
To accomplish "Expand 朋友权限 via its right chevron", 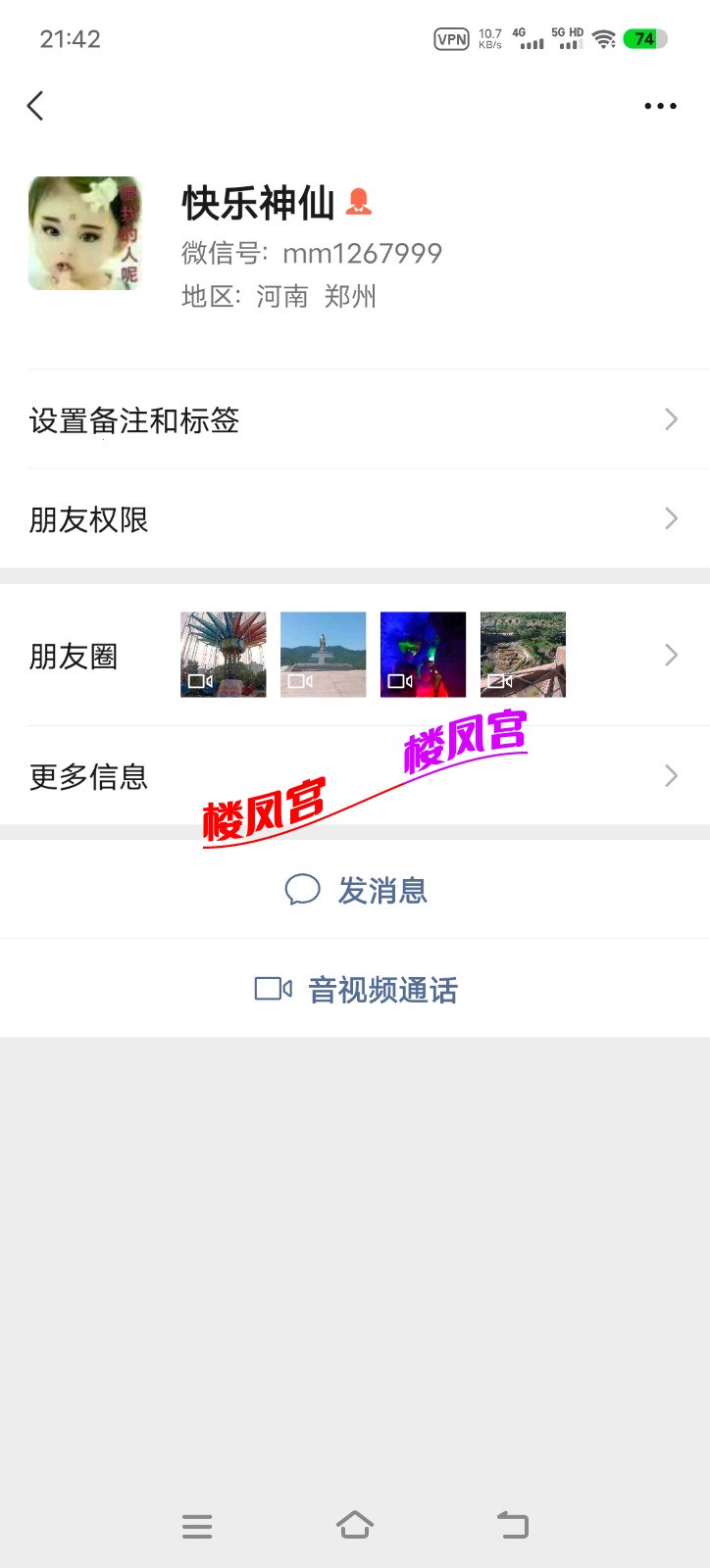I will (670, 518).
